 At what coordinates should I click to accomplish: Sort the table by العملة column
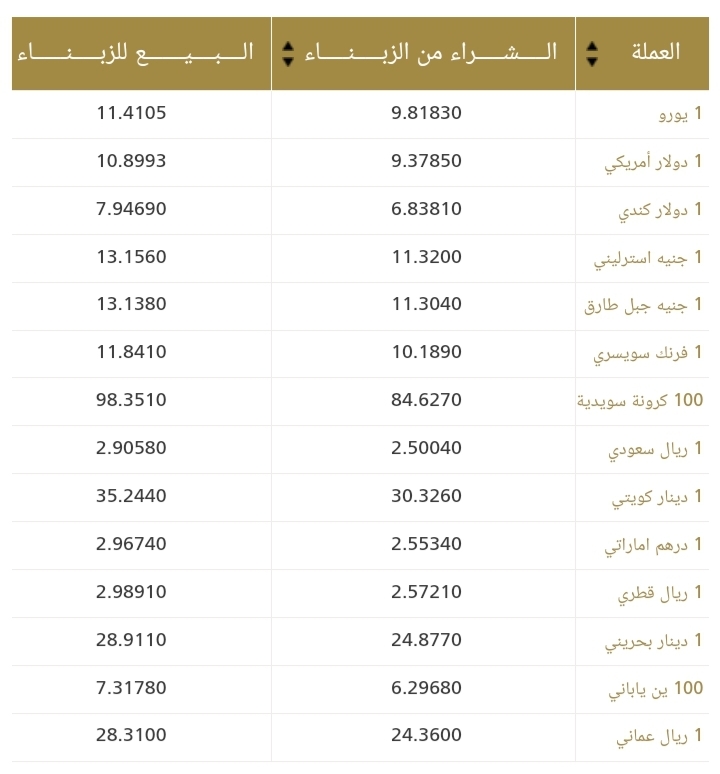point(592,53)
